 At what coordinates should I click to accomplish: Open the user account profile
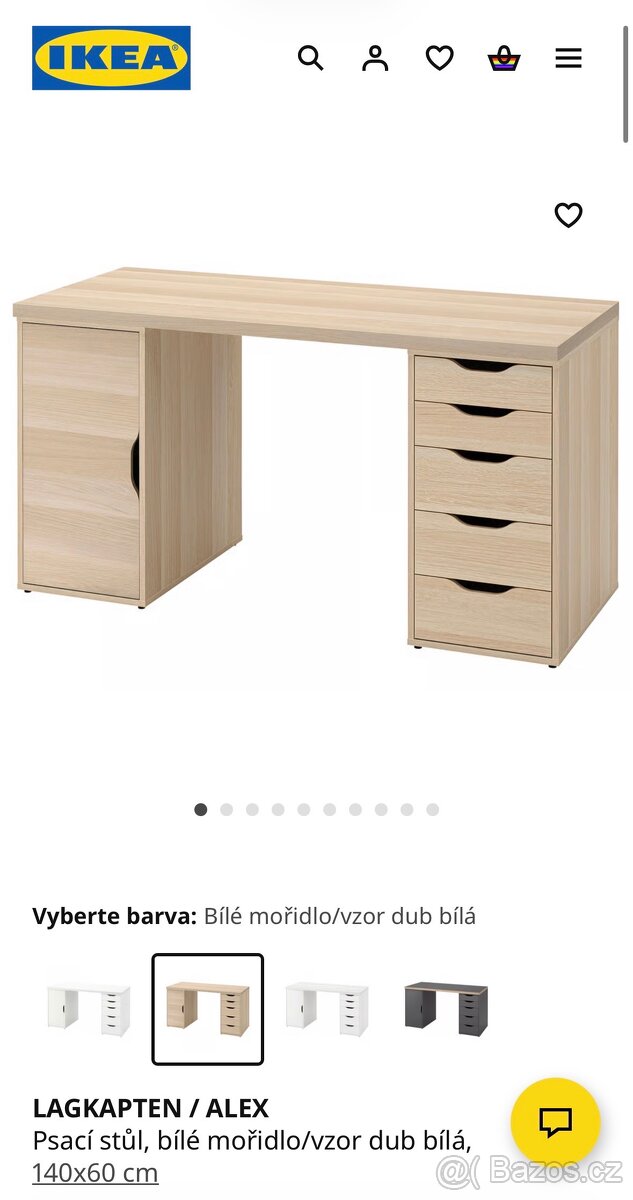[375, 58]
